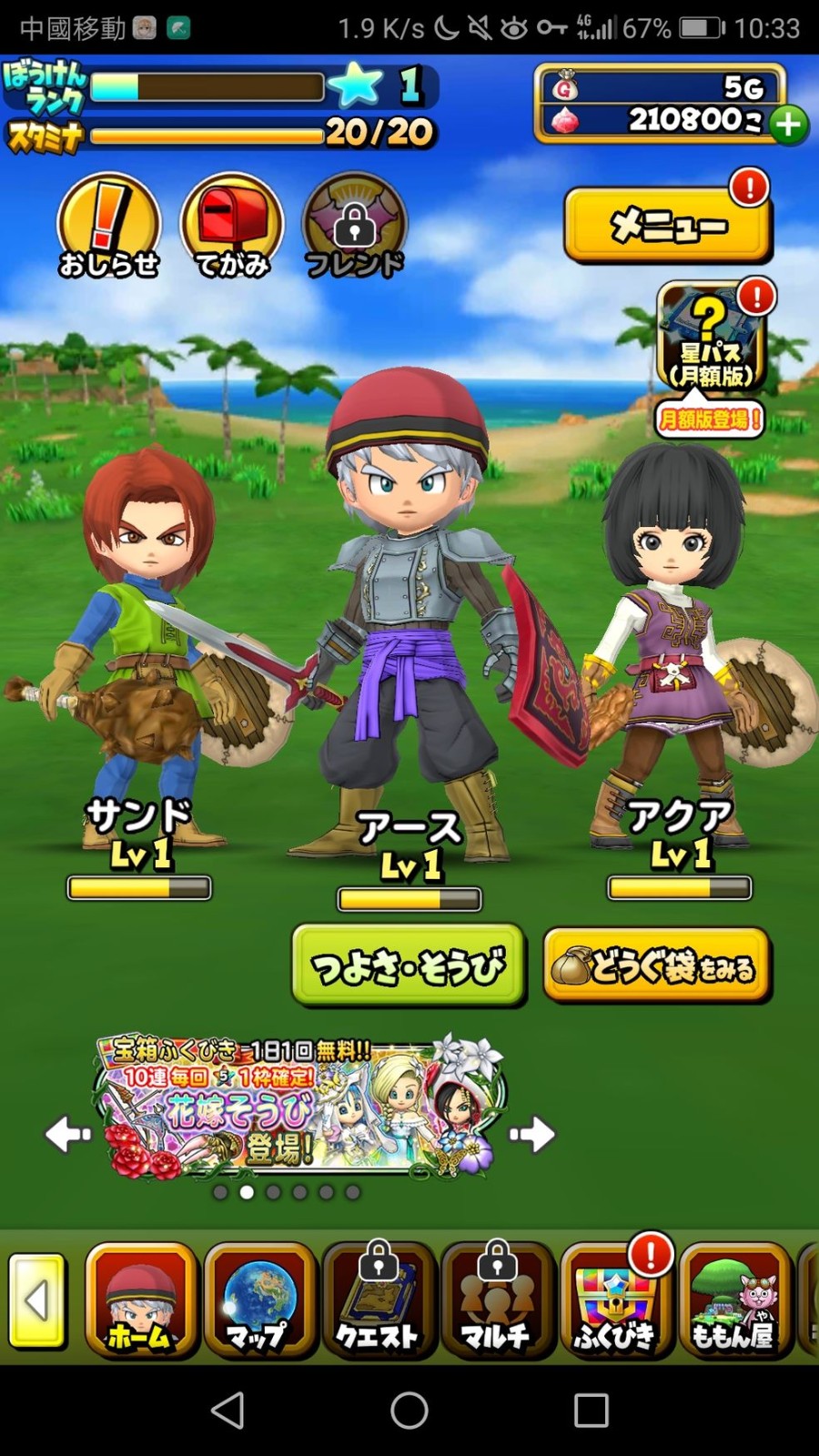Open the てがみ mailbox
The image size is (819, 1456).
(232, 227)
